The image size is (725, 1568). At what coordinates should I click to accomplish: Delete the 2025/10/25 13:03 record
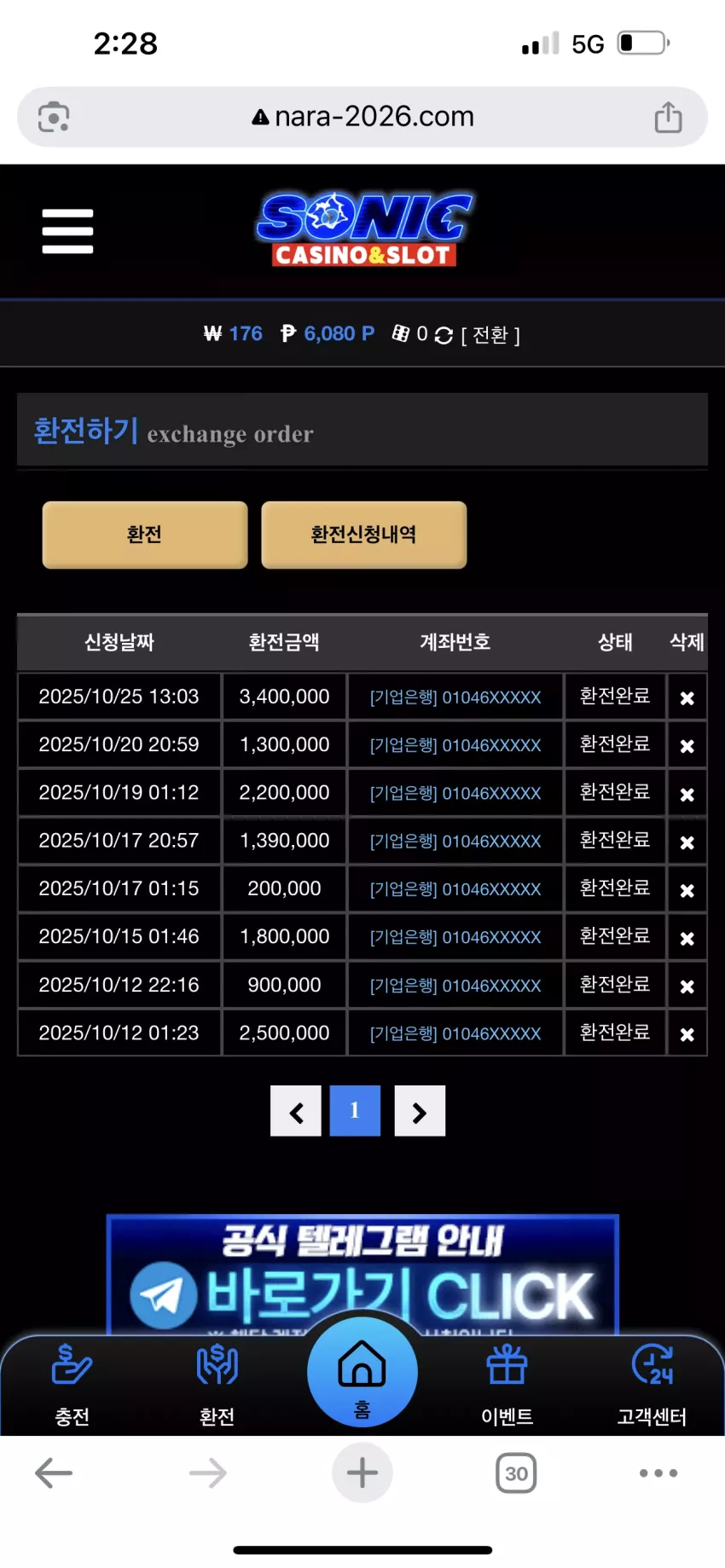pos(687,697)
